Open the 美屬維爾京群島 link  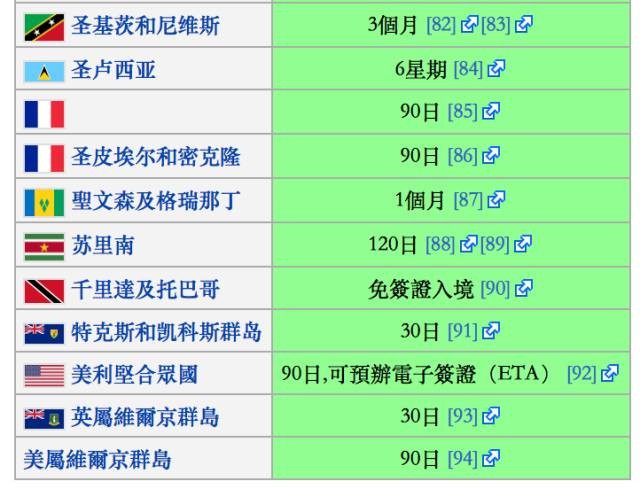(97, 460)
